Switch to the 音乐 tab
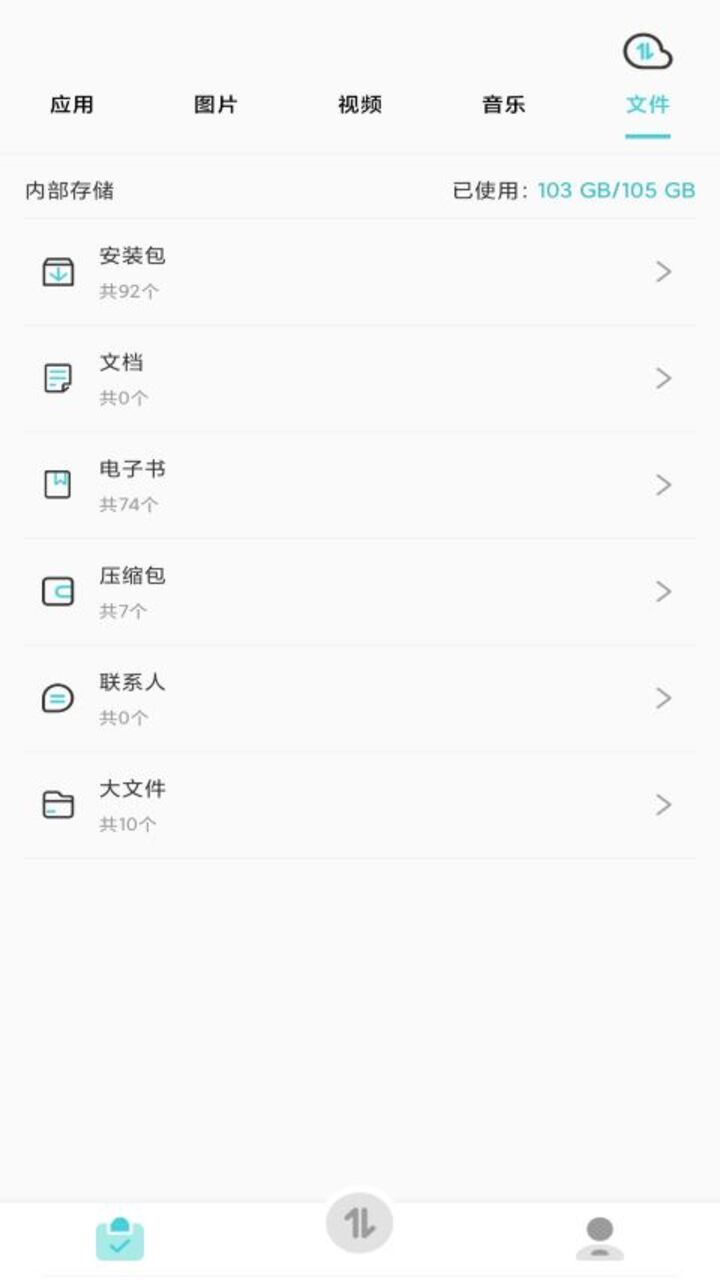The width and height of the screenshot is (720, 1280). [x=504, y=105]
